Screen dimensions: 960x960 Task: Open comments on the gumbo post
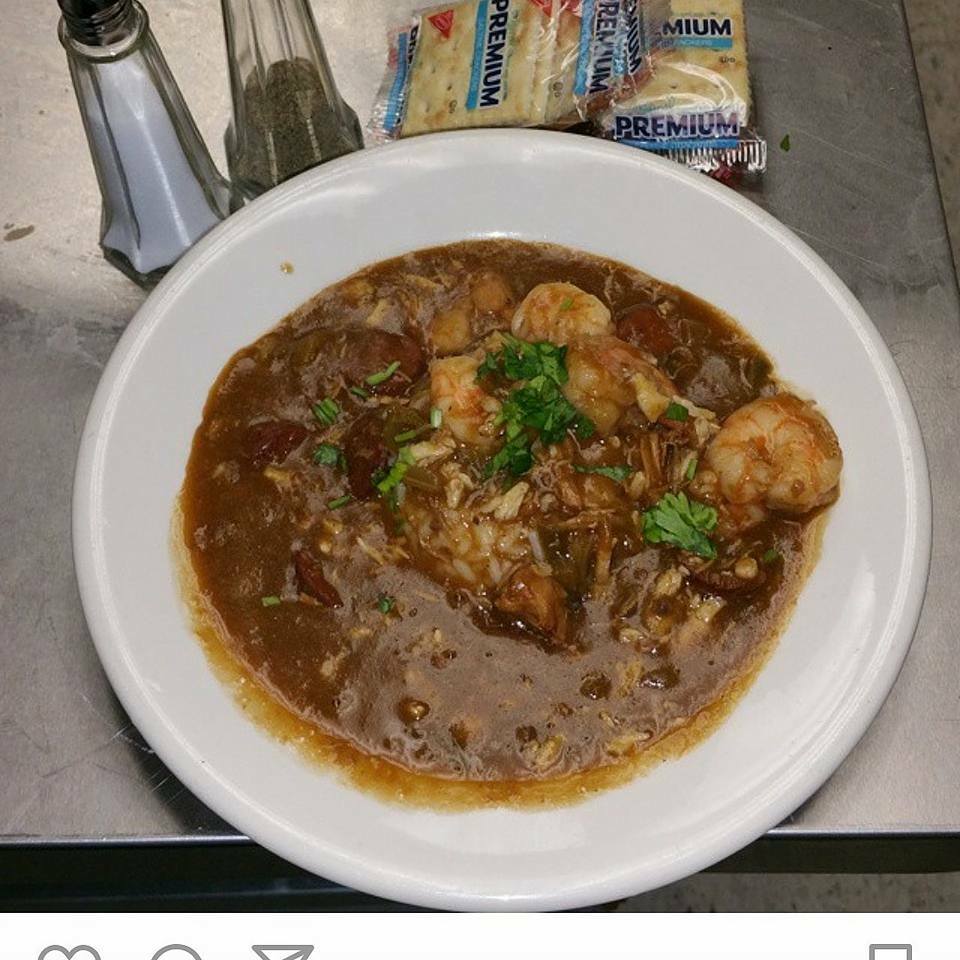pyautogui.click(x=176, y=953)
